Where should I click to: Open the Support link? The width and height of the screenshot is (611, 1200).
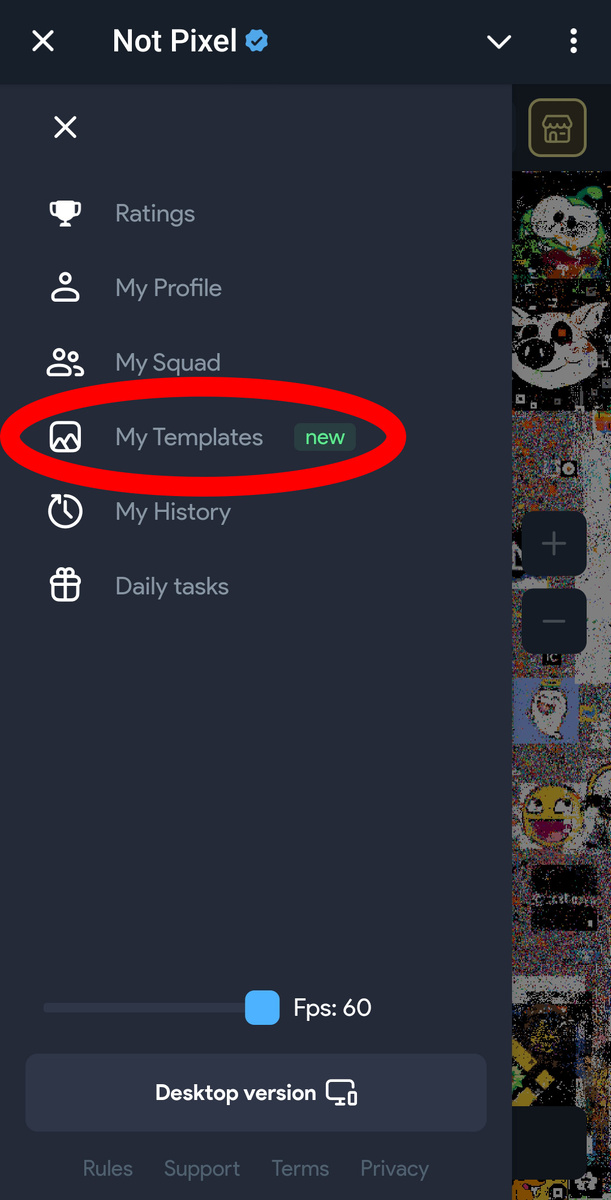[x=202, y=1168]
